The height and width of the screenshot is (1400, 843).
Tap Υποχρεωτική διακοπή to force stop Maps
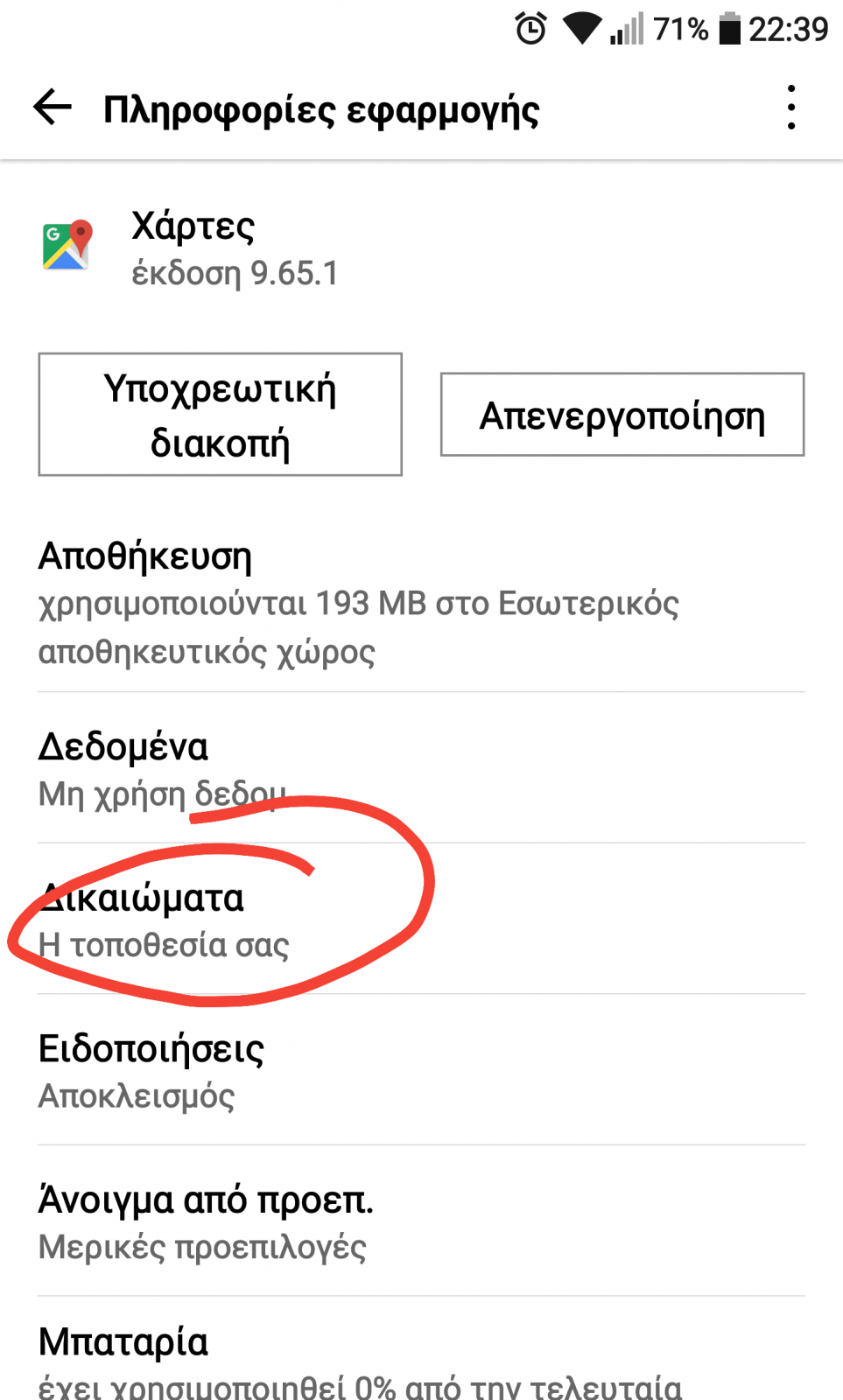(220, 415)
